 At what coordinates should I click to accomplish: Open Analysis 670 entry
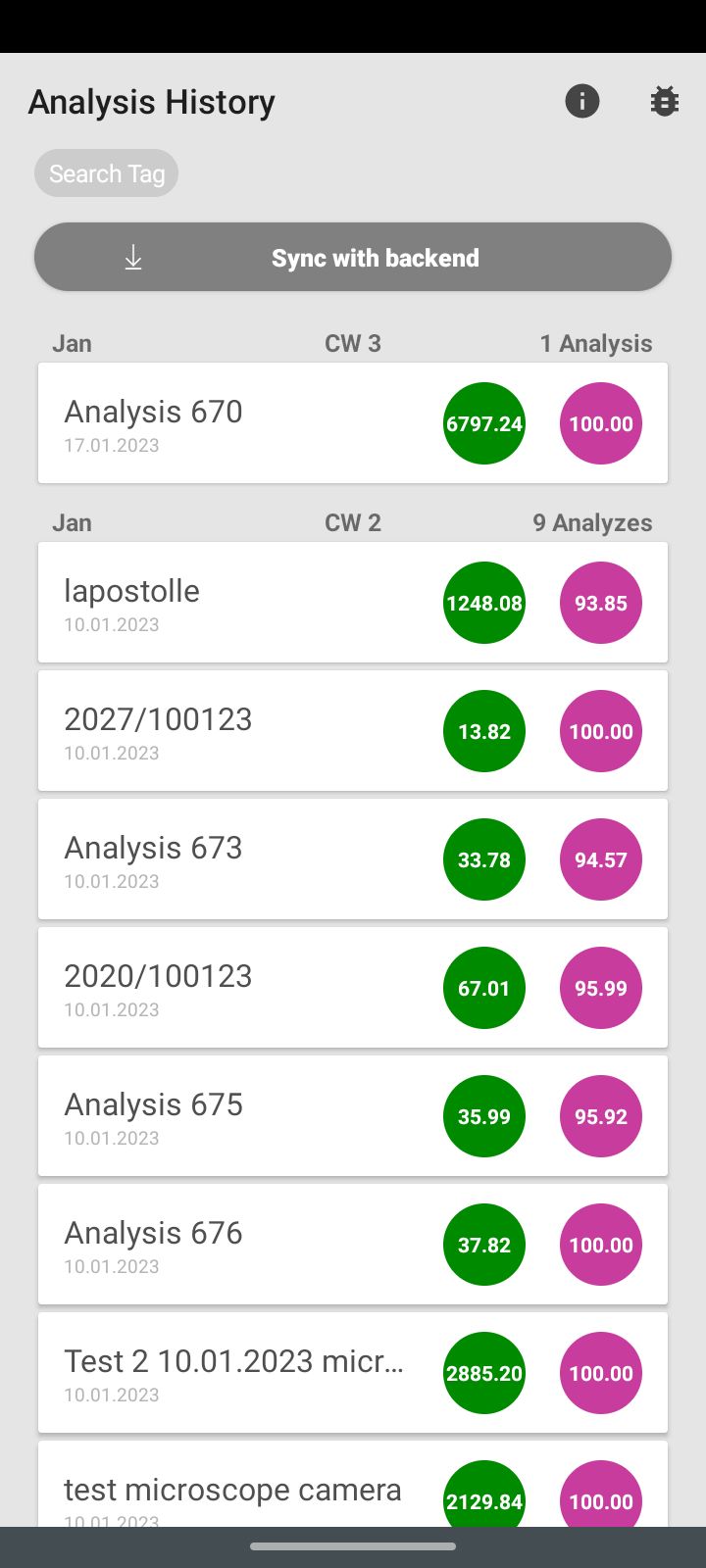(x=353, y=423)
